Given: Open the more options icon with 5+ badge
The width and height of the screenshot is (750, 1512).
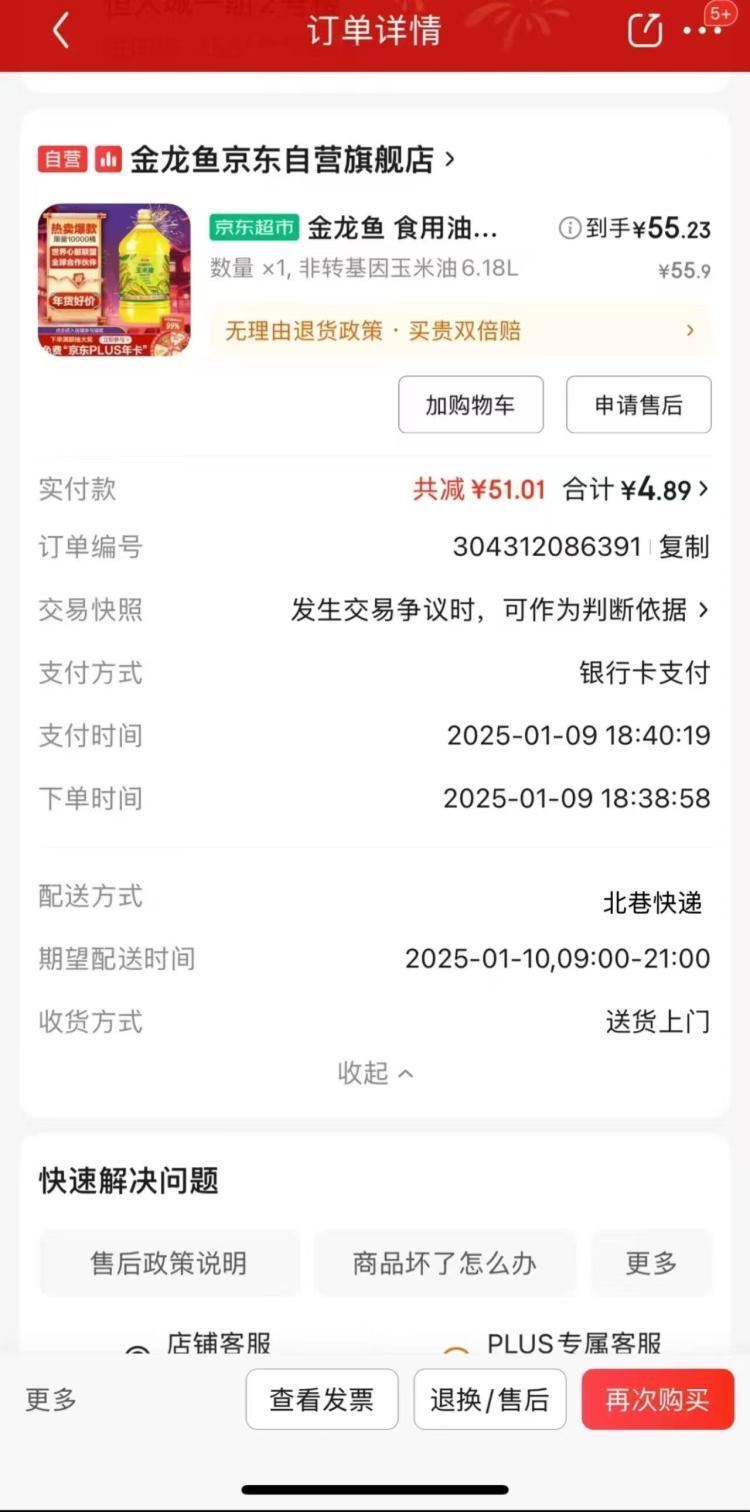Looking at the screenshot, I should point(702,33).
